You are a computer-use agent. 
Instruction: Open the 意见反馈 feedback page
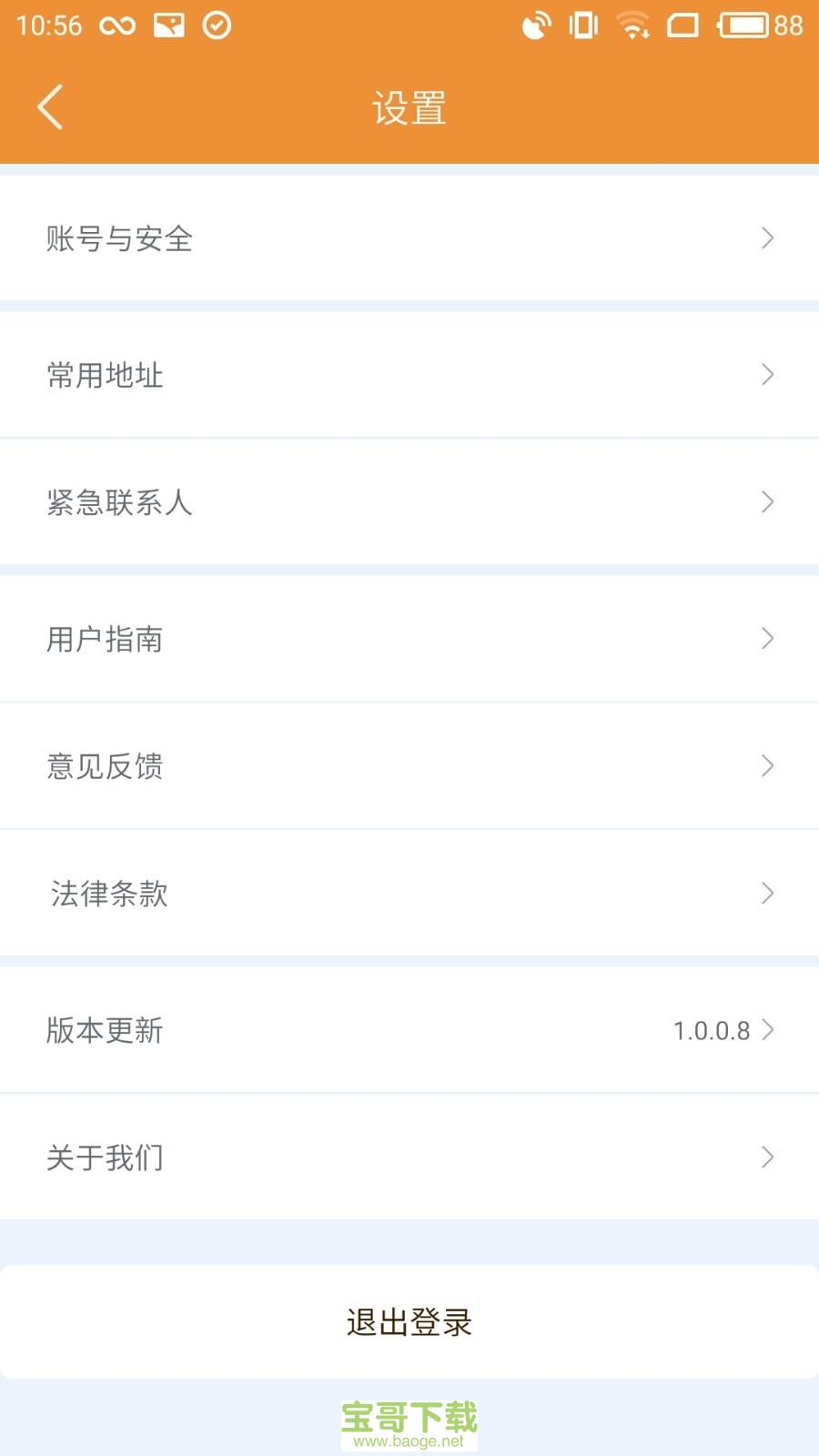(409, 766)
